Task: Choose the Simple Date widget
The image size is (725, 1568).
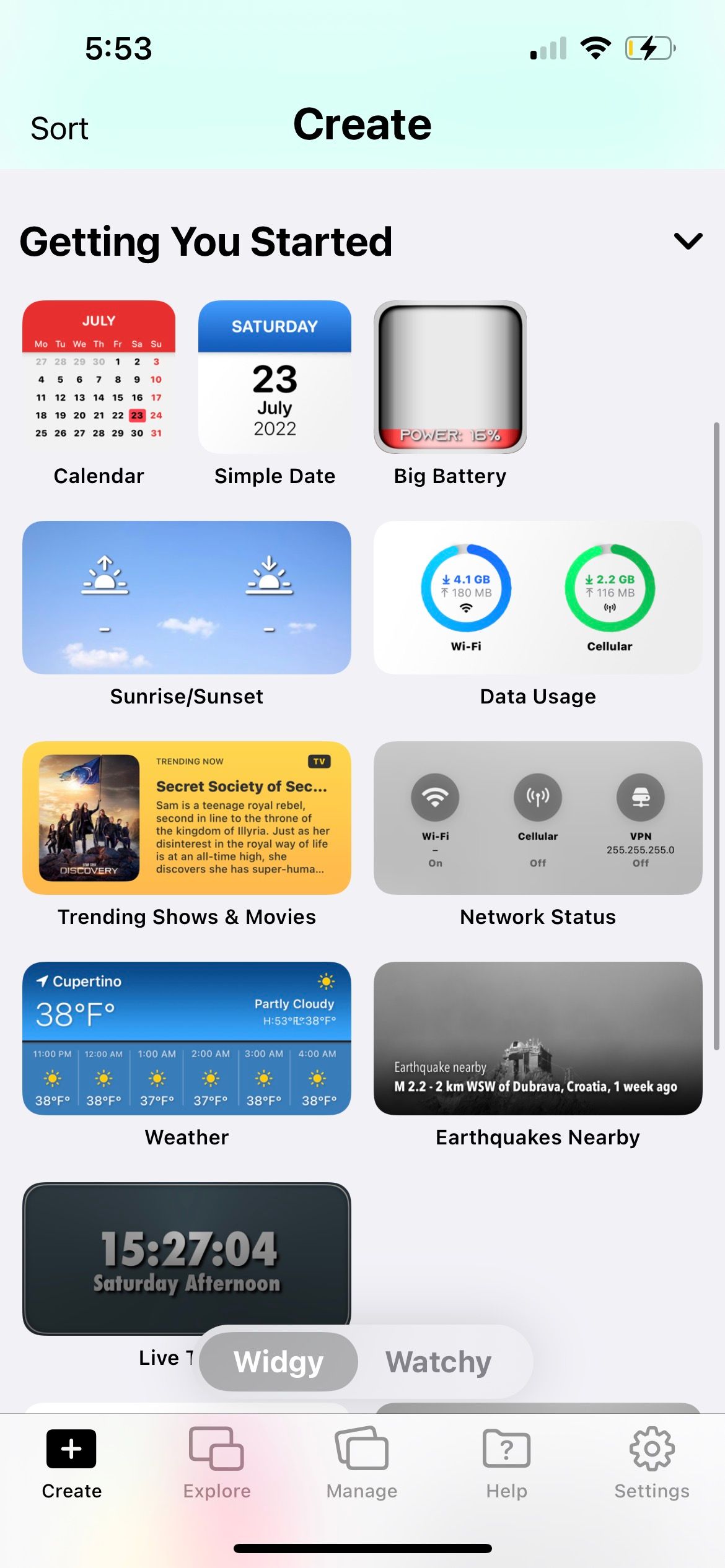Action: 275,377
